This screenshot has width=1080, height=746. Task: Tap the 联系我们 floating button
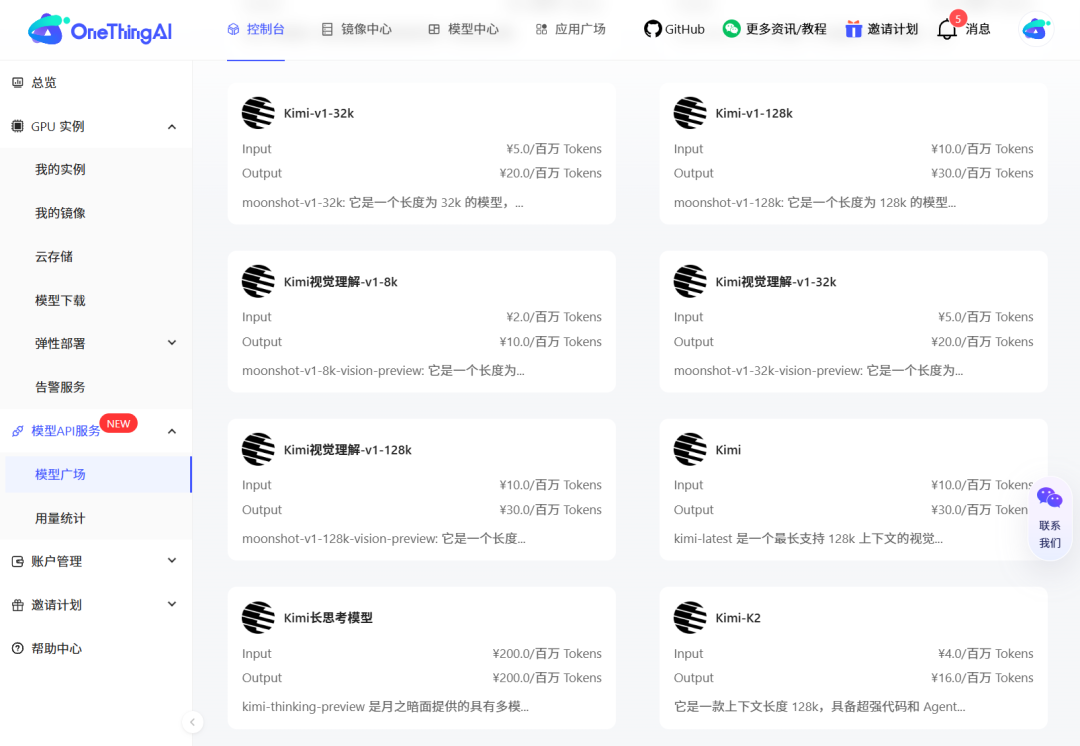[x=1050, y=517]
